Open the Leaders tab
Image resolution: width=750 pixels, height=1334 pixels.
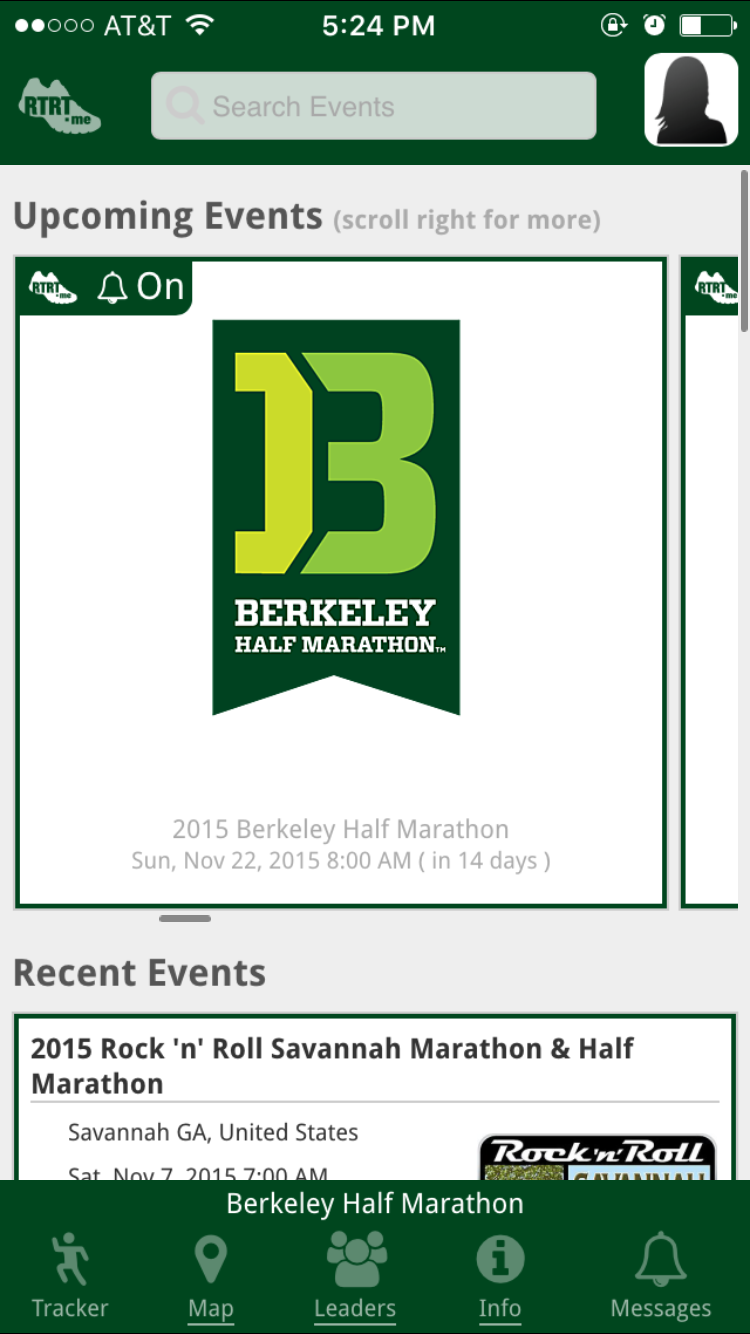tap(355, 1275)
